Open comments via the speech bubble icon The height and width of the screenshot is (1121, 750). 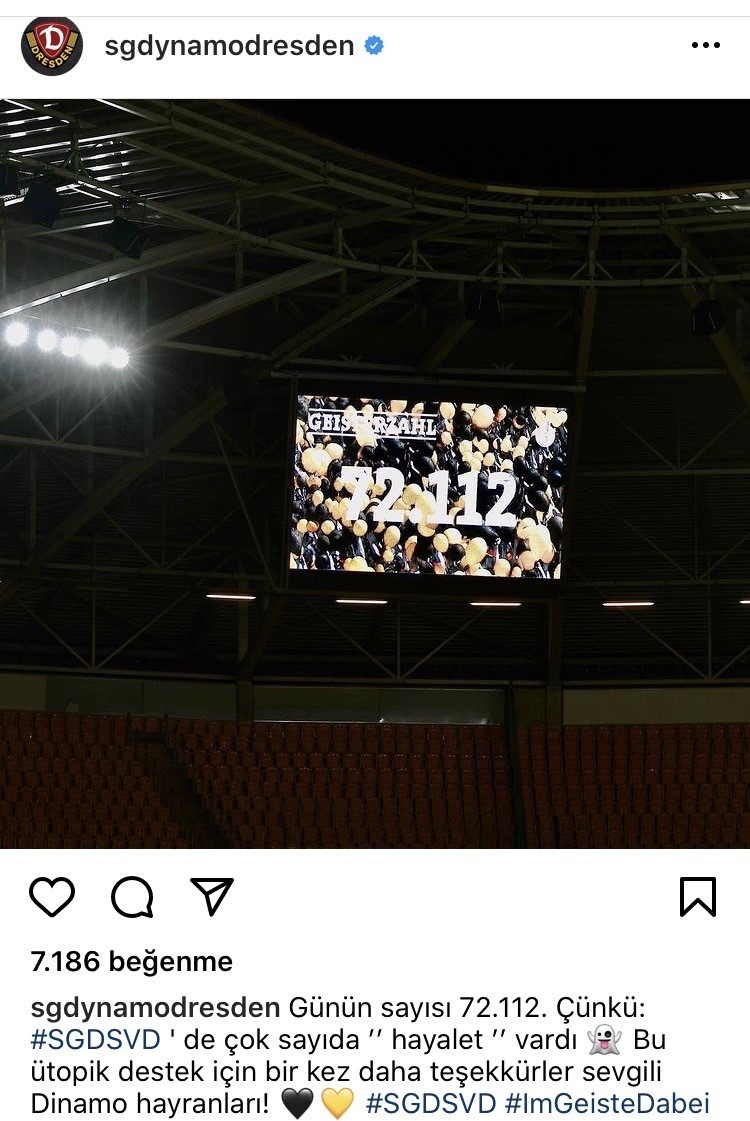pyautogui.click(x=132, y=897)
